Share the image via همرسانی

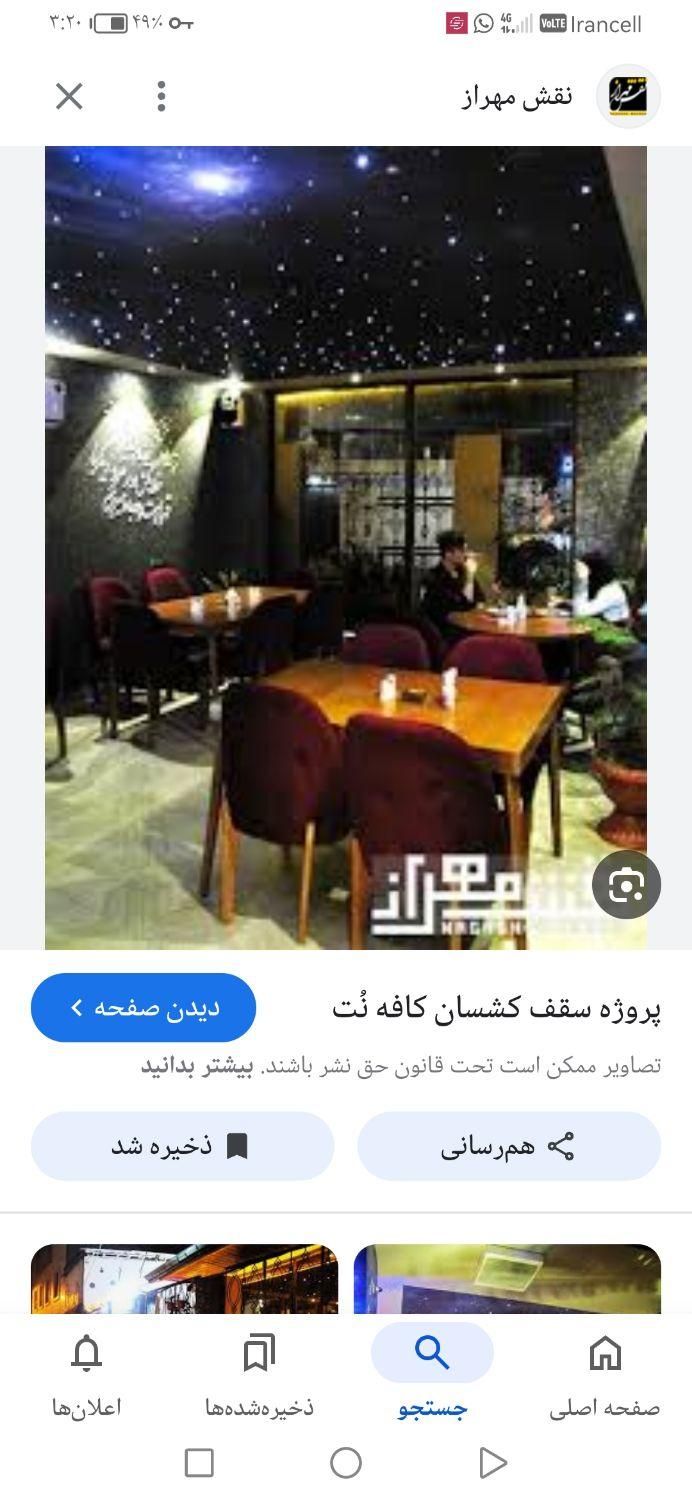click(x=508, y=1146)
